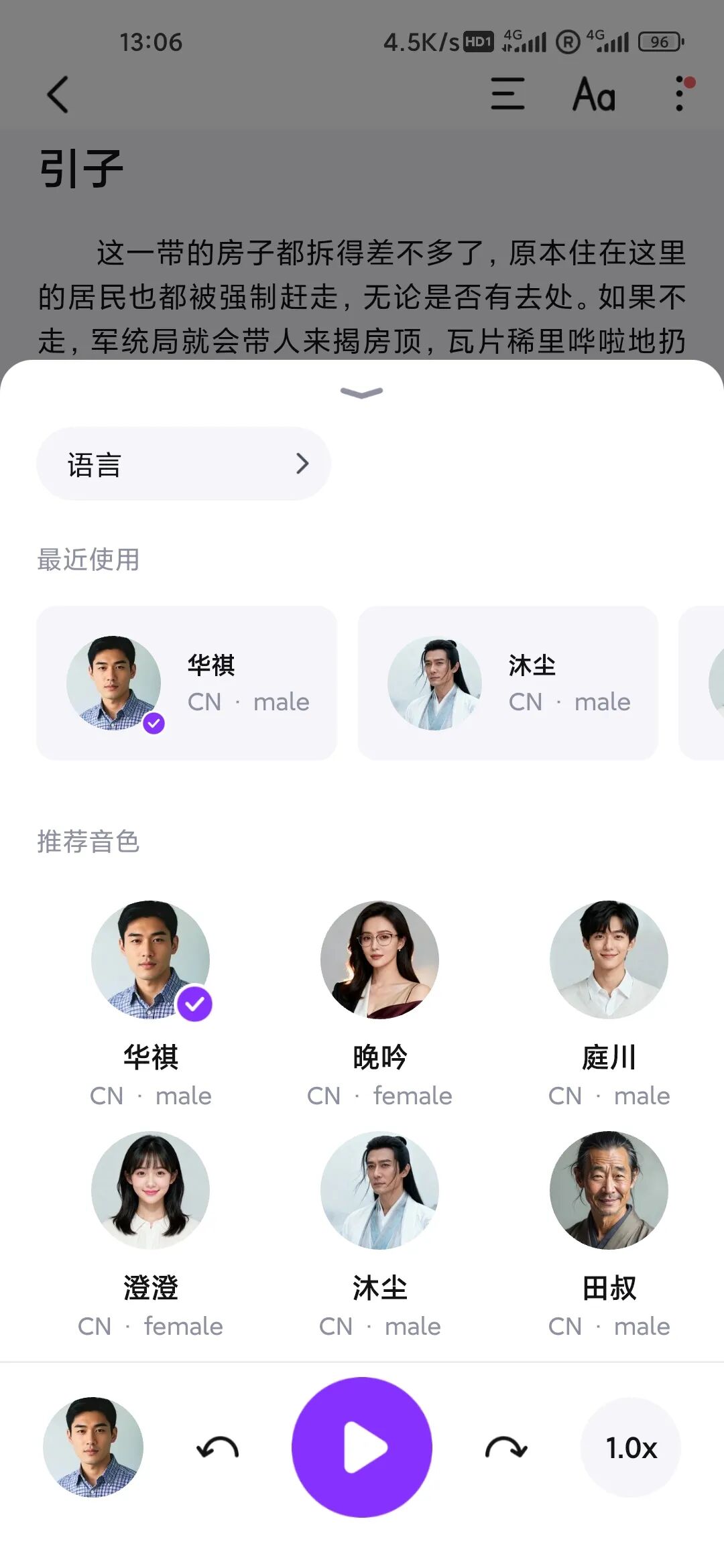The height and width of the screenshot is (1568, 724).
Task: Tap the current voice avatar in player bar
Action: pyautogui.click(x=93, y=1447)
